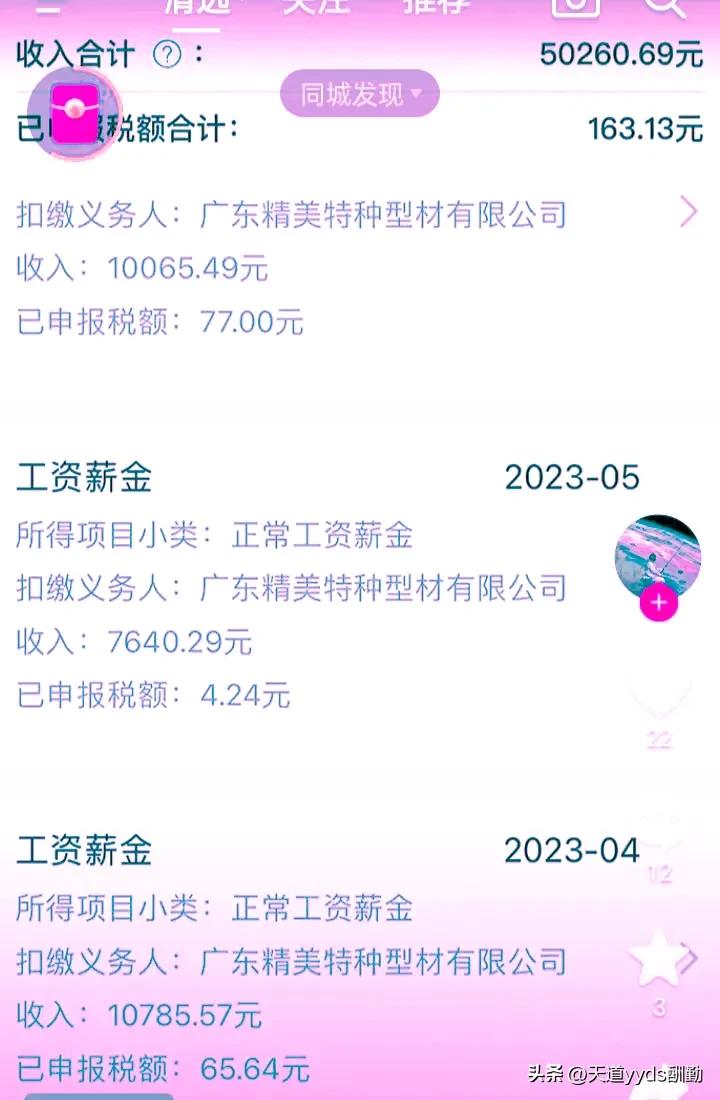
Task: Follow the creator with the plus button
Action: pos(658,602)
